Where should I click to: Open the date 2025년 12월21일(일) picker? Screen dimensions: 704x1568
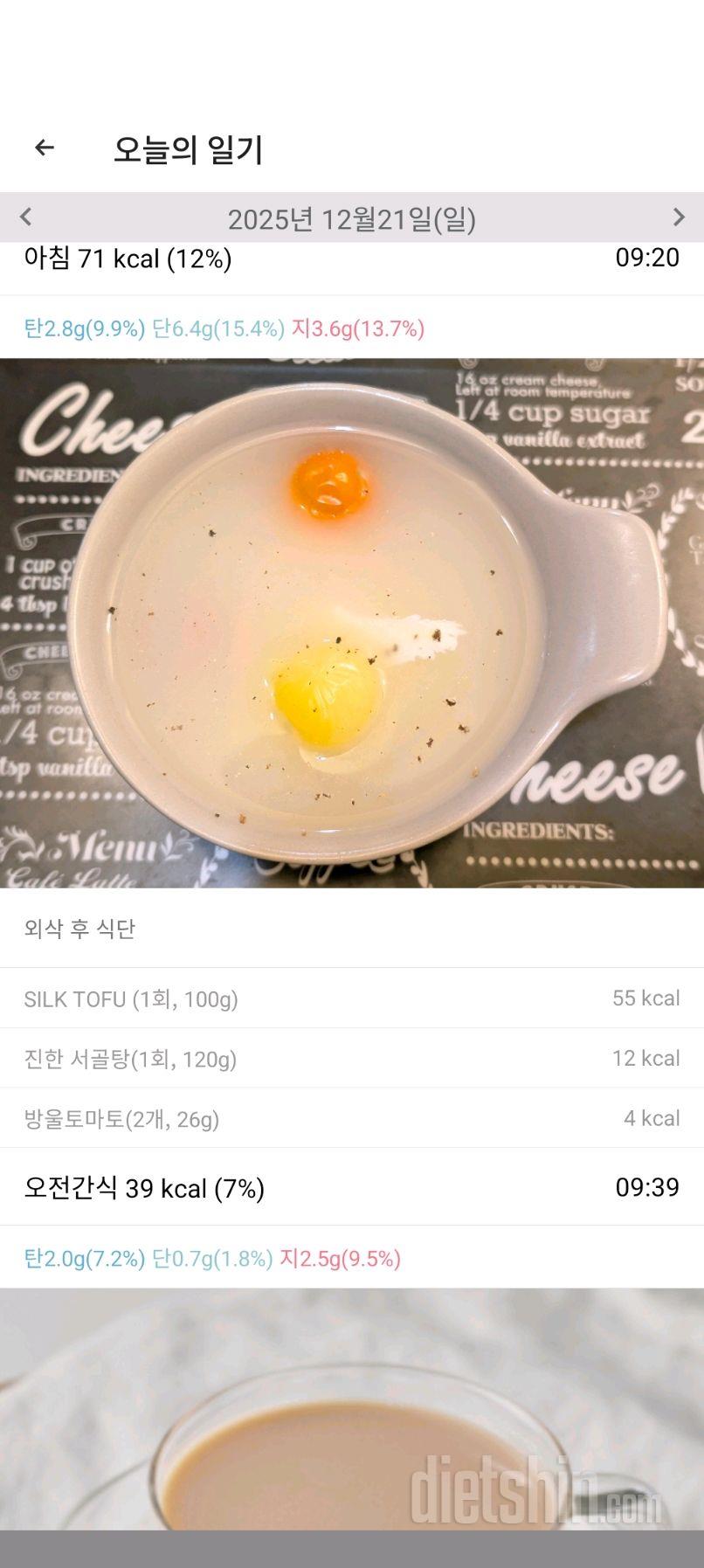coord(351,219)
